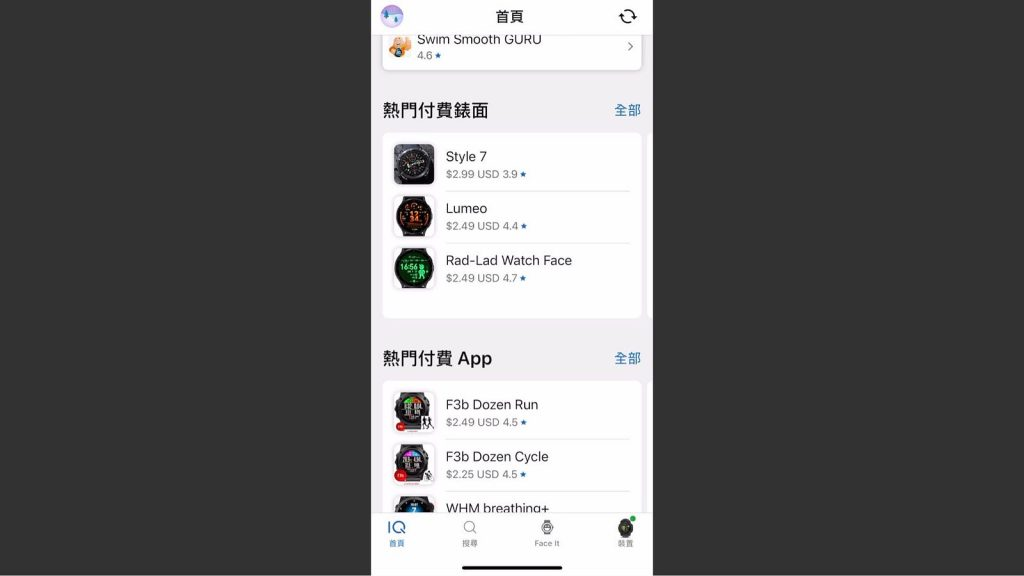This screenshot has width=1024, height=576.
Task: Go to the Face It tab
Action: [x=547, y=533]
